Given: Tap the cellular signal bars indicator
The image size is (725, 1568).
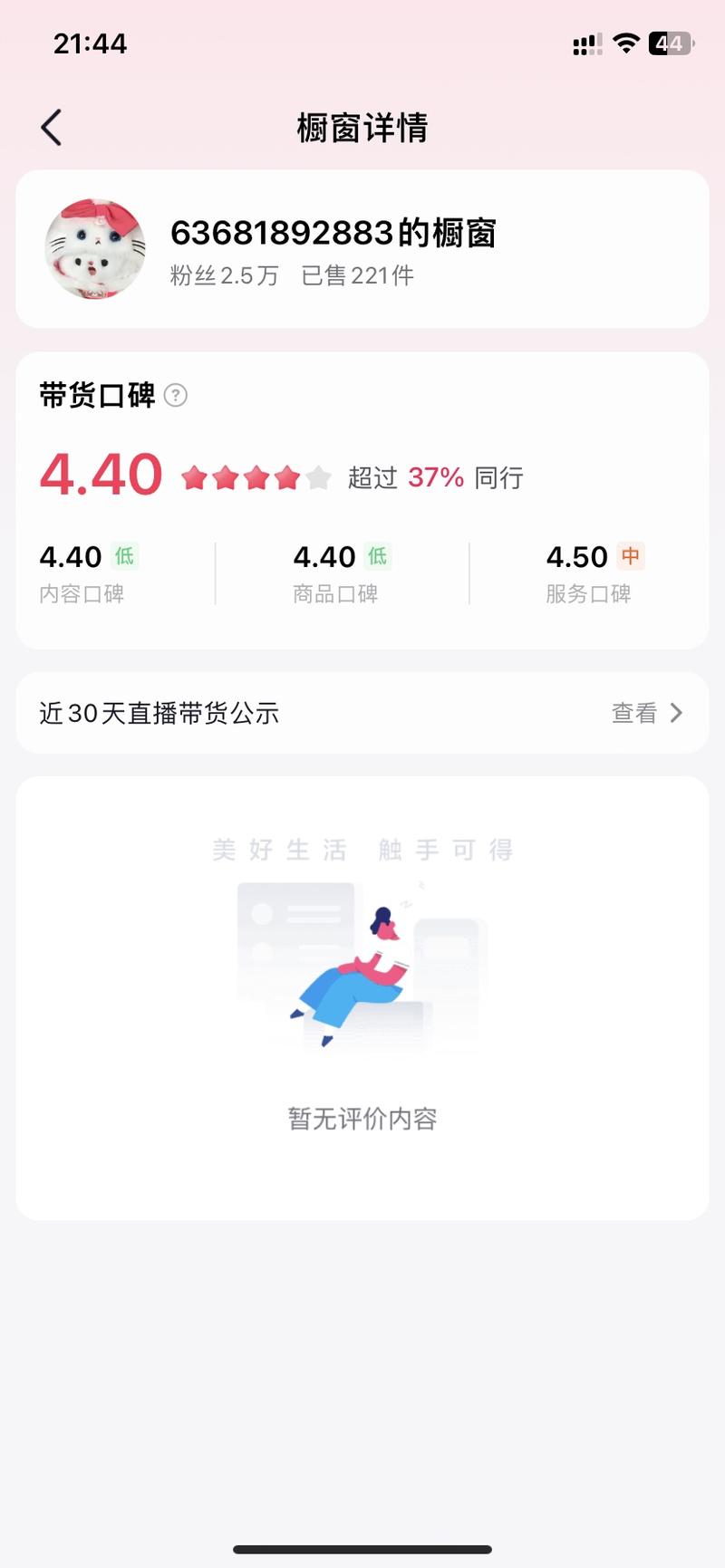Looking at the screenshot, I should [585, 42].
